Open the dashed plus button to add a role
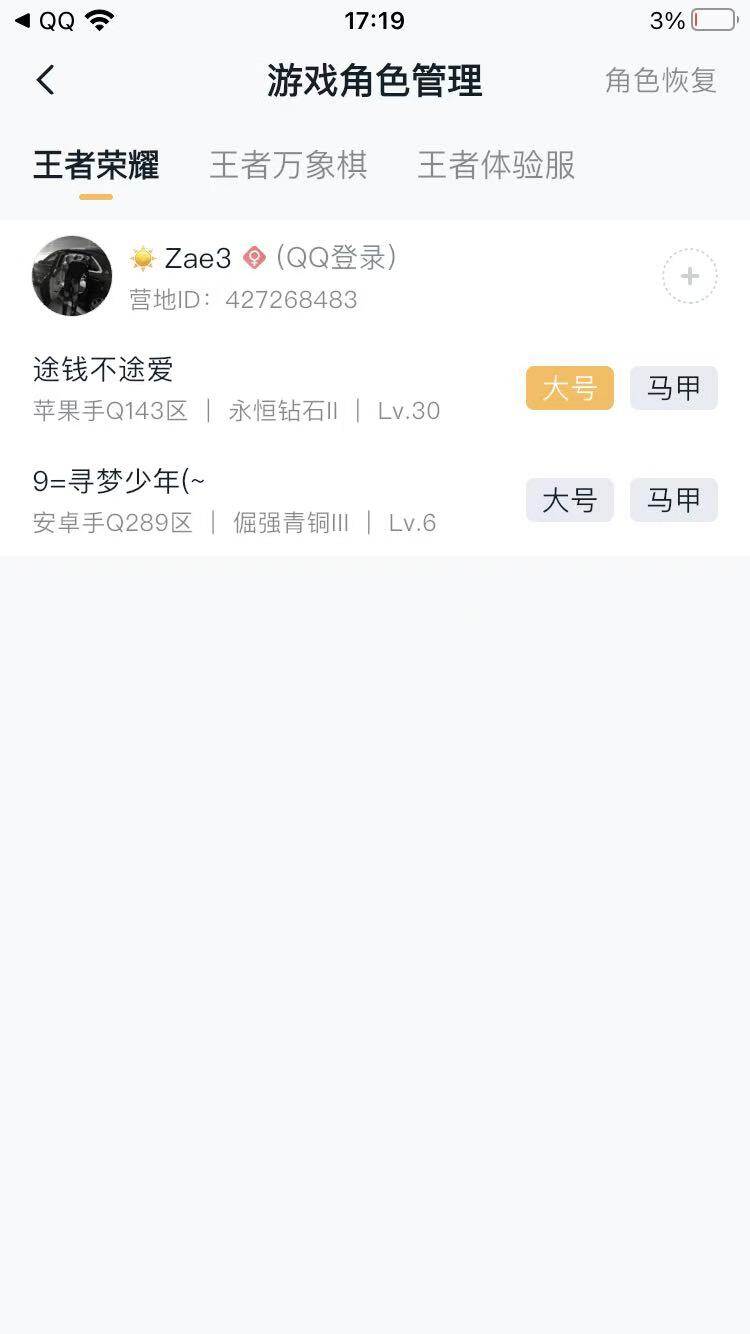The width and height of the screenshot is (750, 1334). tap(689, 276)
